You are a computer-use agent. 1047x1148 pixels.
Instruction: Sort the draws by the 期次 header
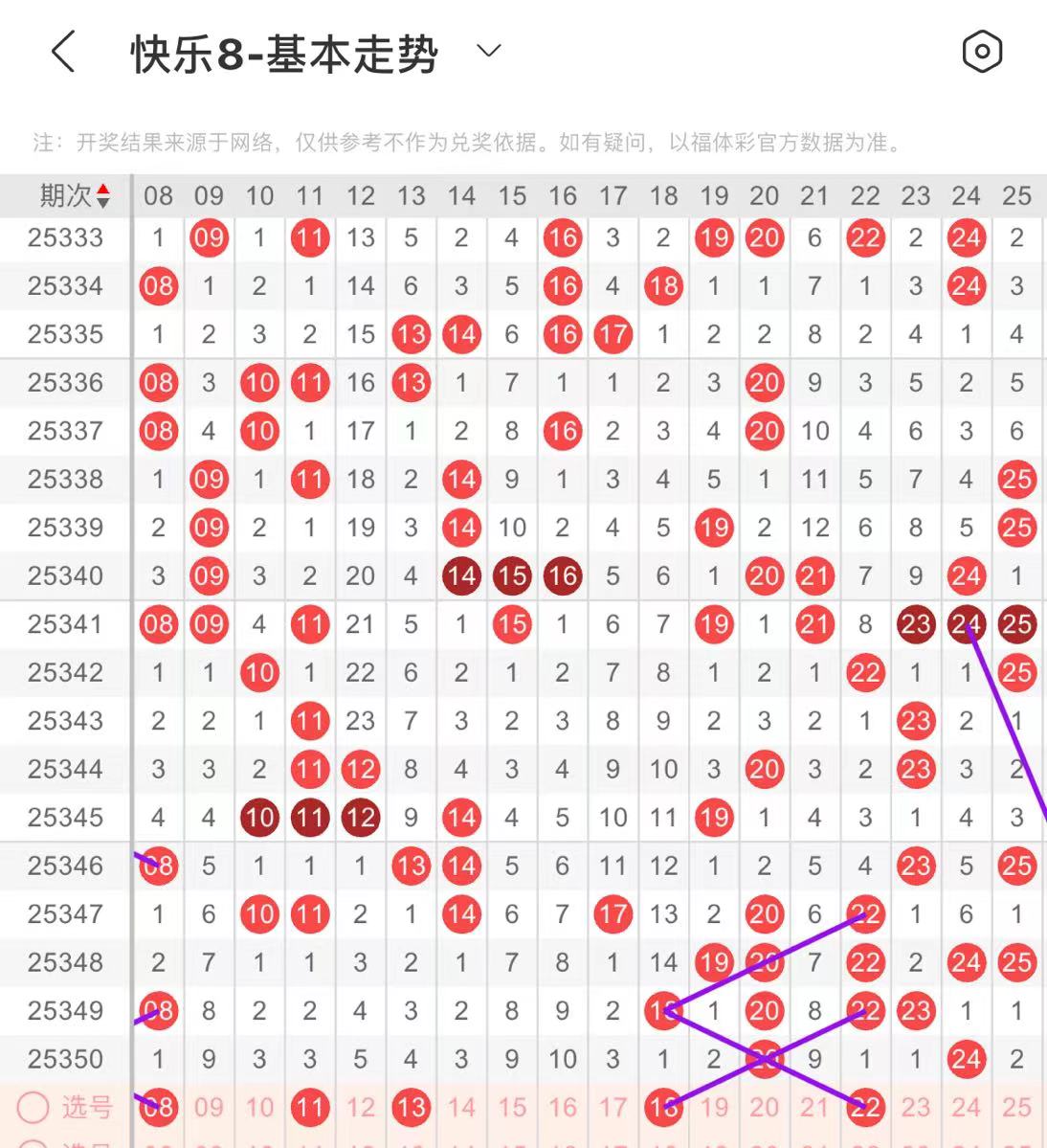(x=75, y=196)
